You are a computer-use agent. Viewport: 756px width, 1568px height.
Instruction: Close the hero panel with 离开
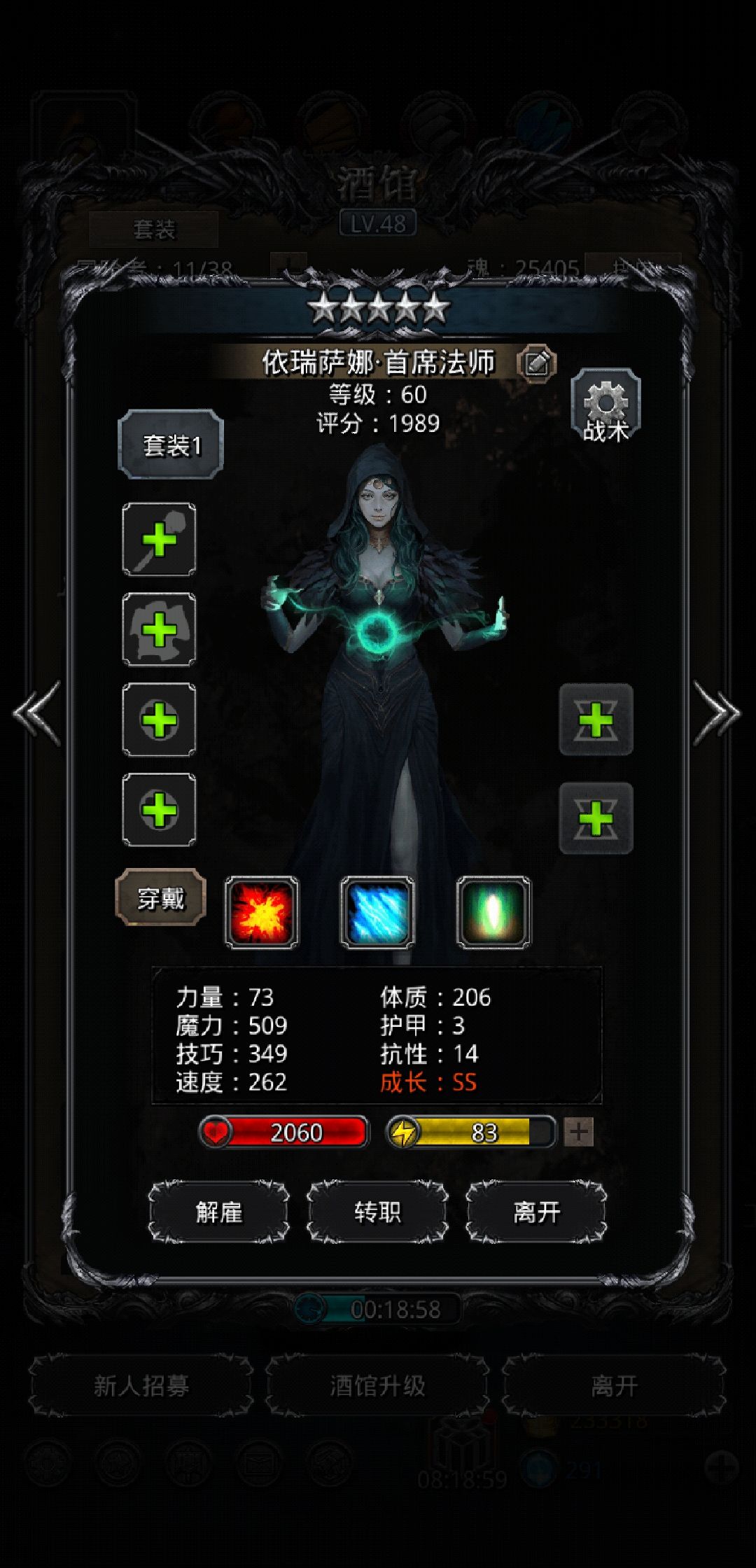coord(536,1212)
